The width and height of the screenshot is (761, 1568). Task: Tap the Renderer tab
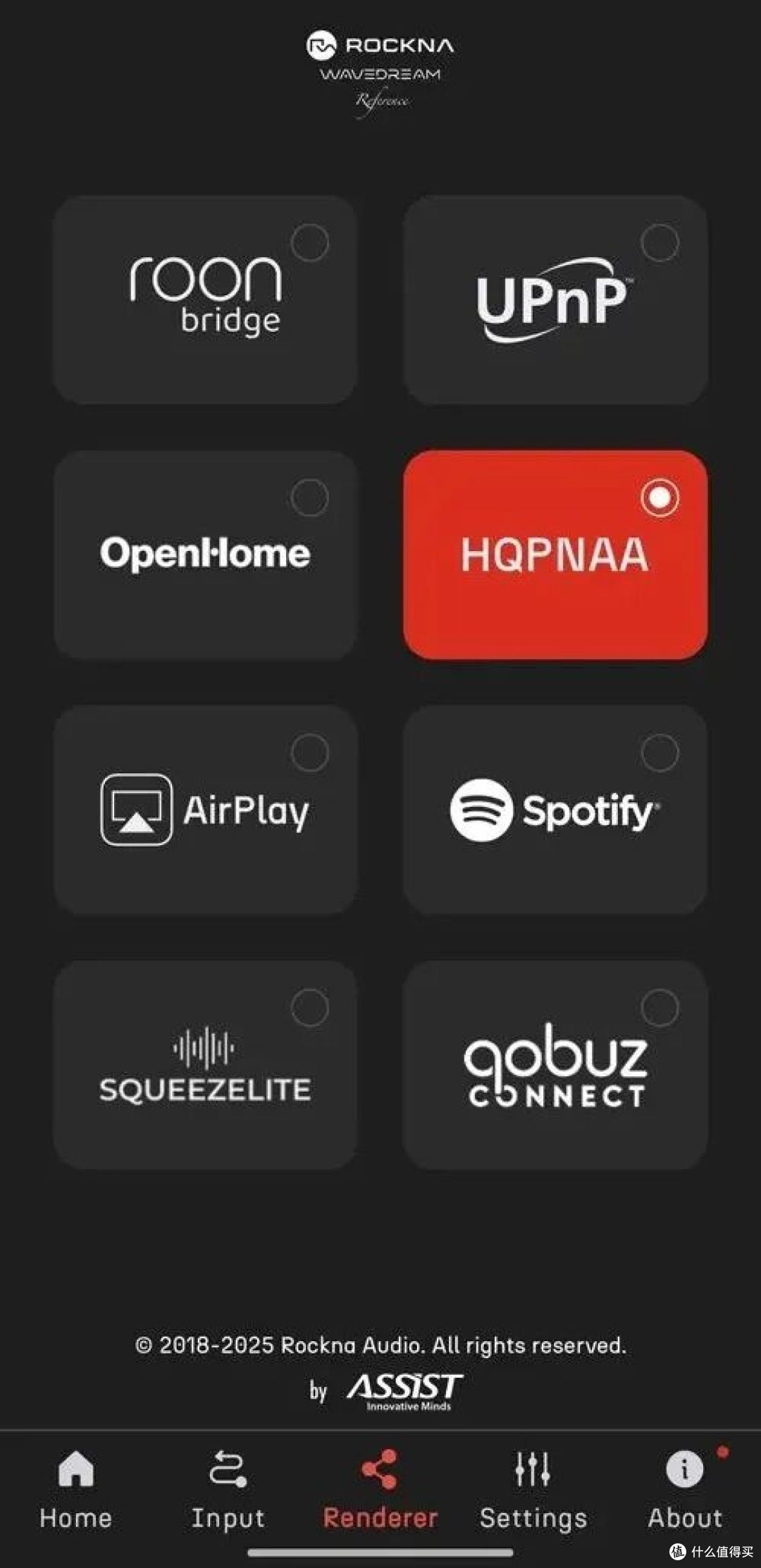(380, 1489)
